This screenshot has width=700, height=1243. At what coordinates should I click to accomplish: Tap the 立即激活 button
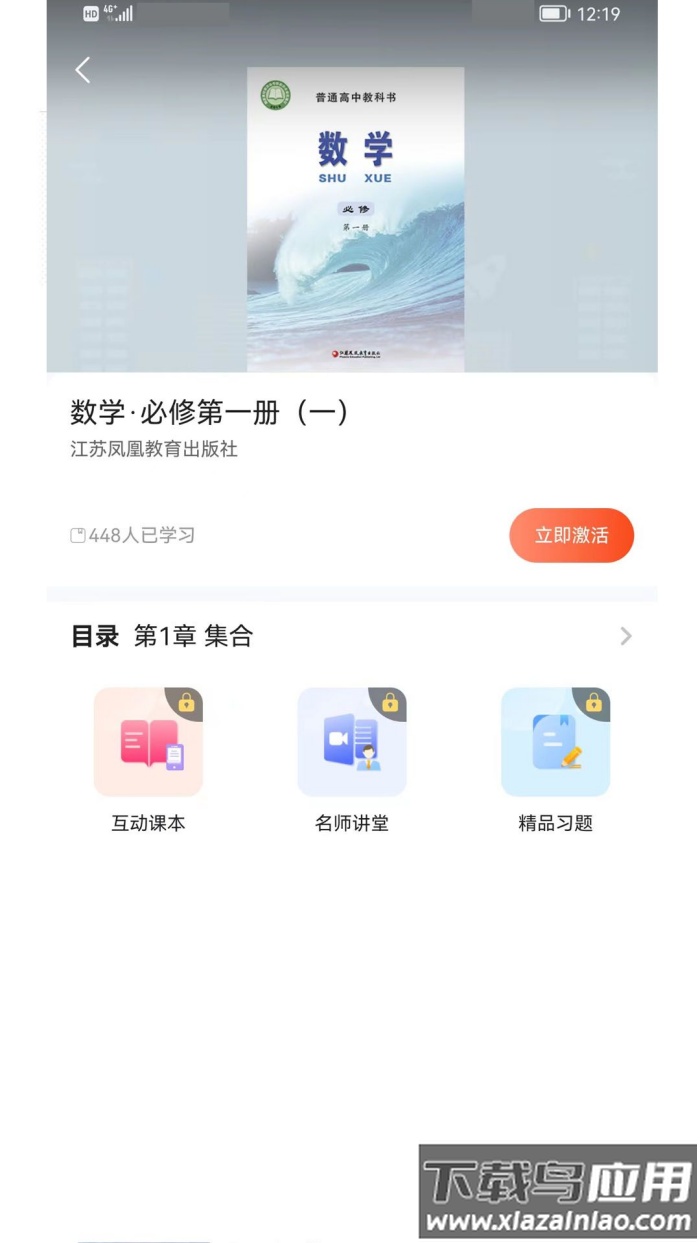click(x=571, y=535)
